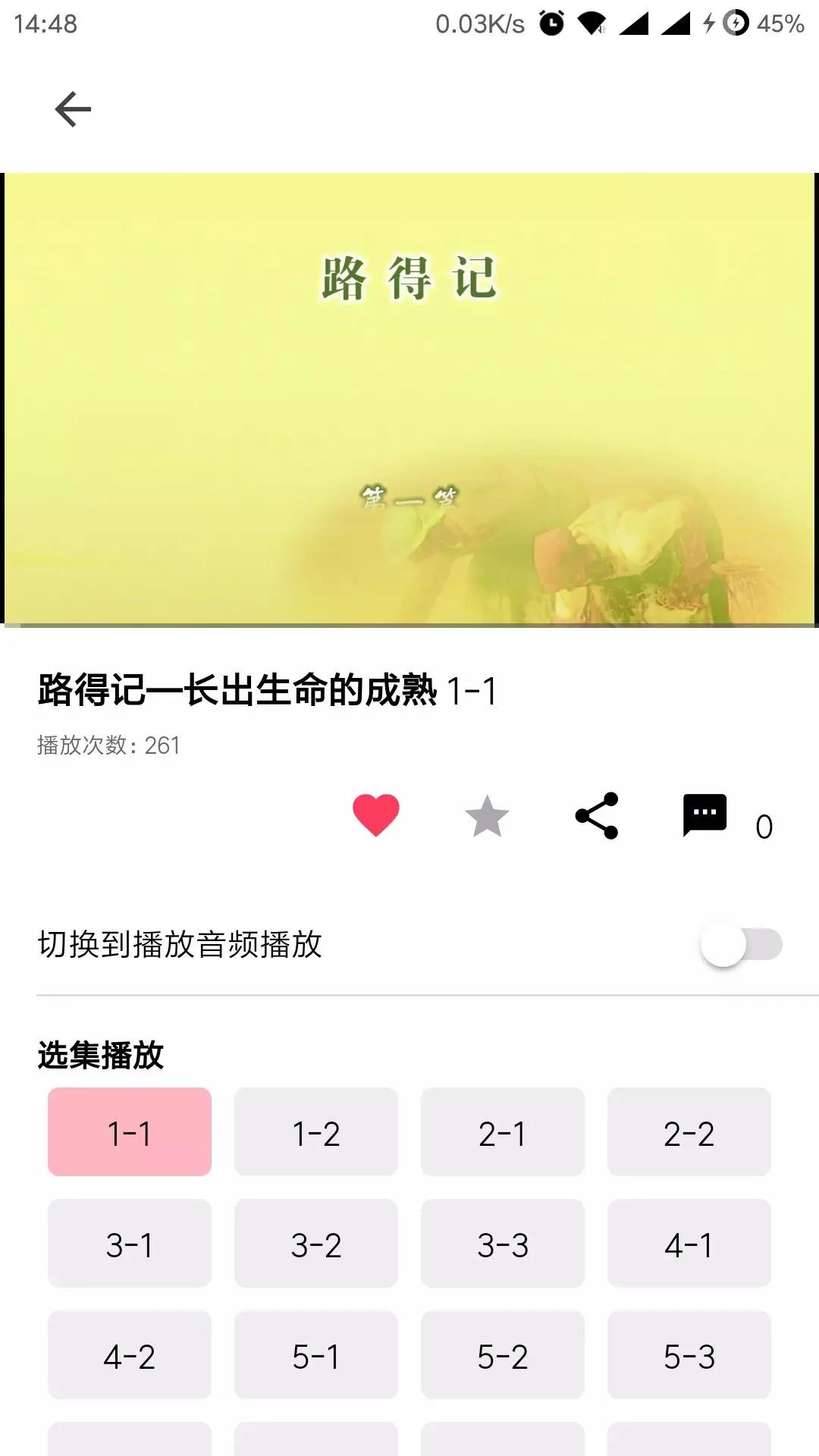
Task: Choose episode 3-1
Action: click(x=130, y=1244)
